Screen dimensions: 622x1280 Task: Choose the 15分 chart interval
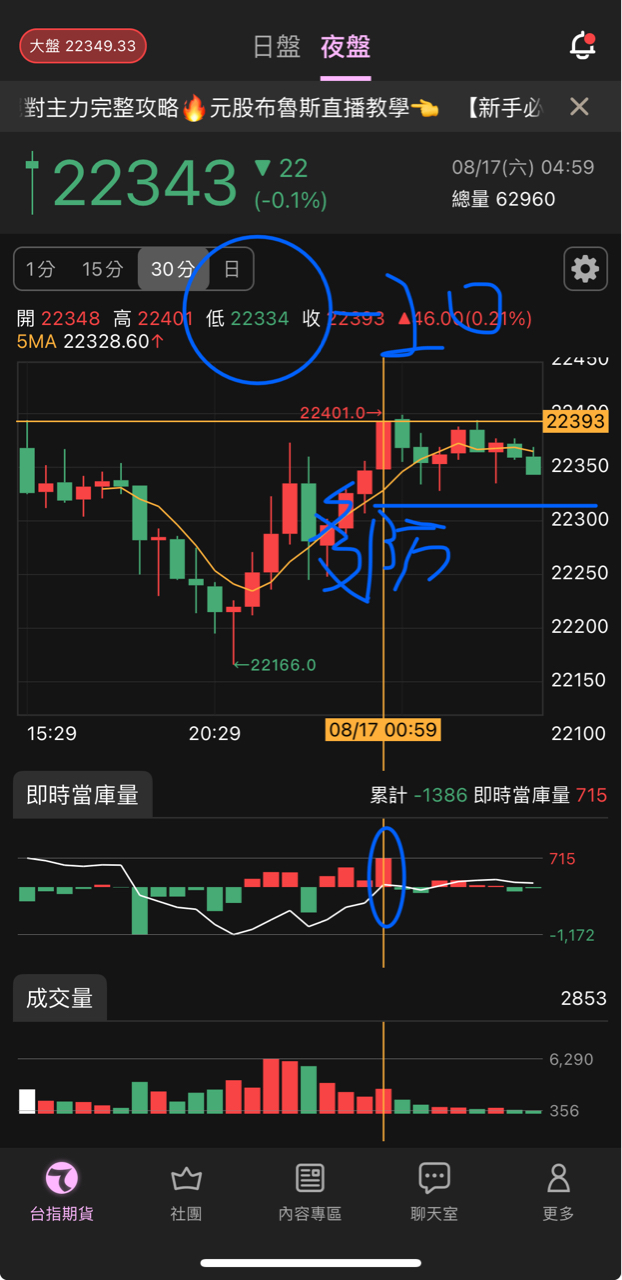click(102, 269)
